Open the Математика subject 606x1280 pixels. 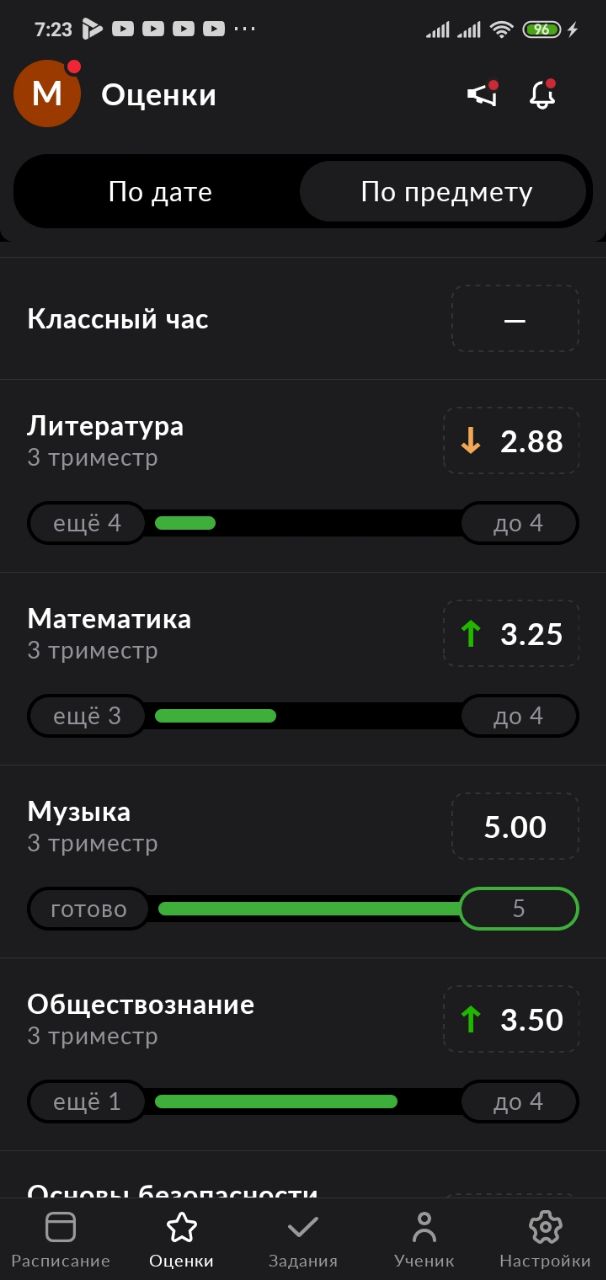click(303, 669)
